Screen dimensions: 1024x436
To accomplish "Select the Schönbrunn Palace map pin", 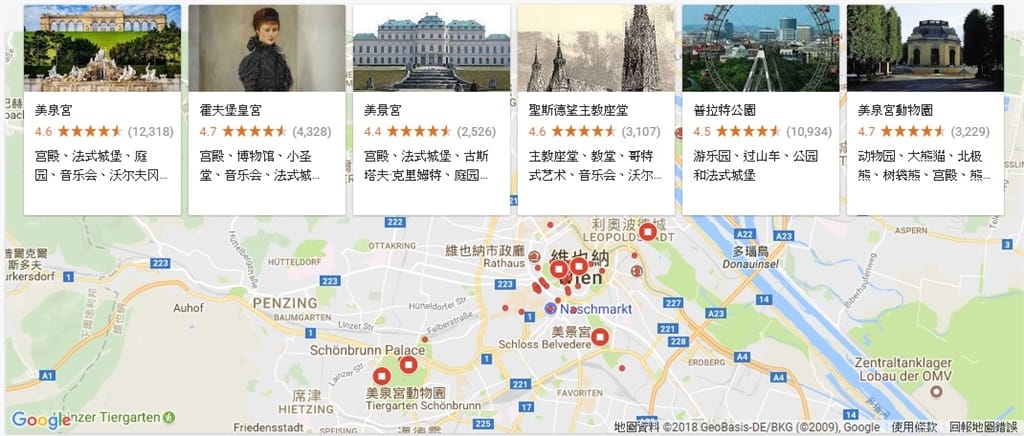I will pyautogui.click(x=407, y=364).
